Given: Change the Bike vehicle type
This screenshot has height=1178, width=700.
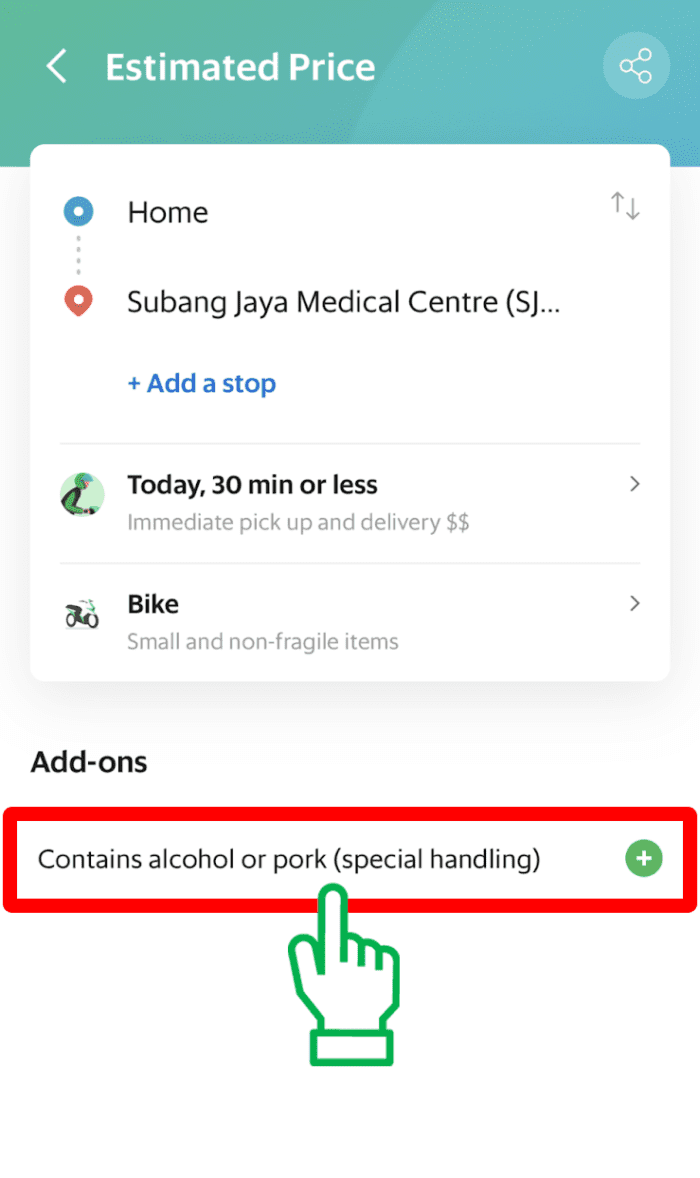Looking at the screenshot, I should (350, 621).
